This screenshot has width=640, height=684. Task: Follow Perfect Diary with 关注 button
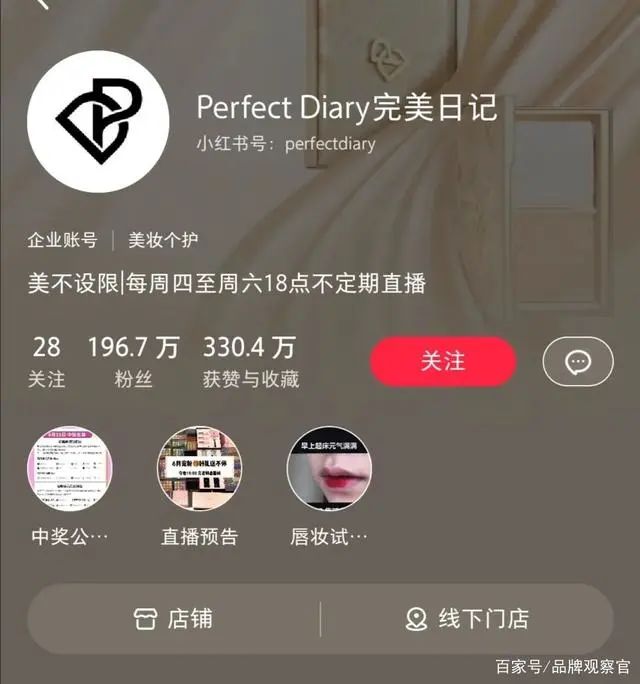[443, 361]
